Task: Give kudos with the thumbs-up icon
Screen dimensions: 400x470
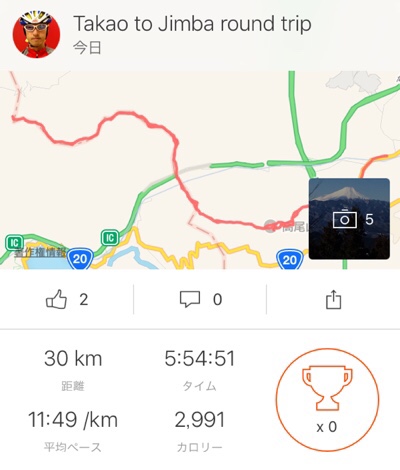Action: [56, 299]
